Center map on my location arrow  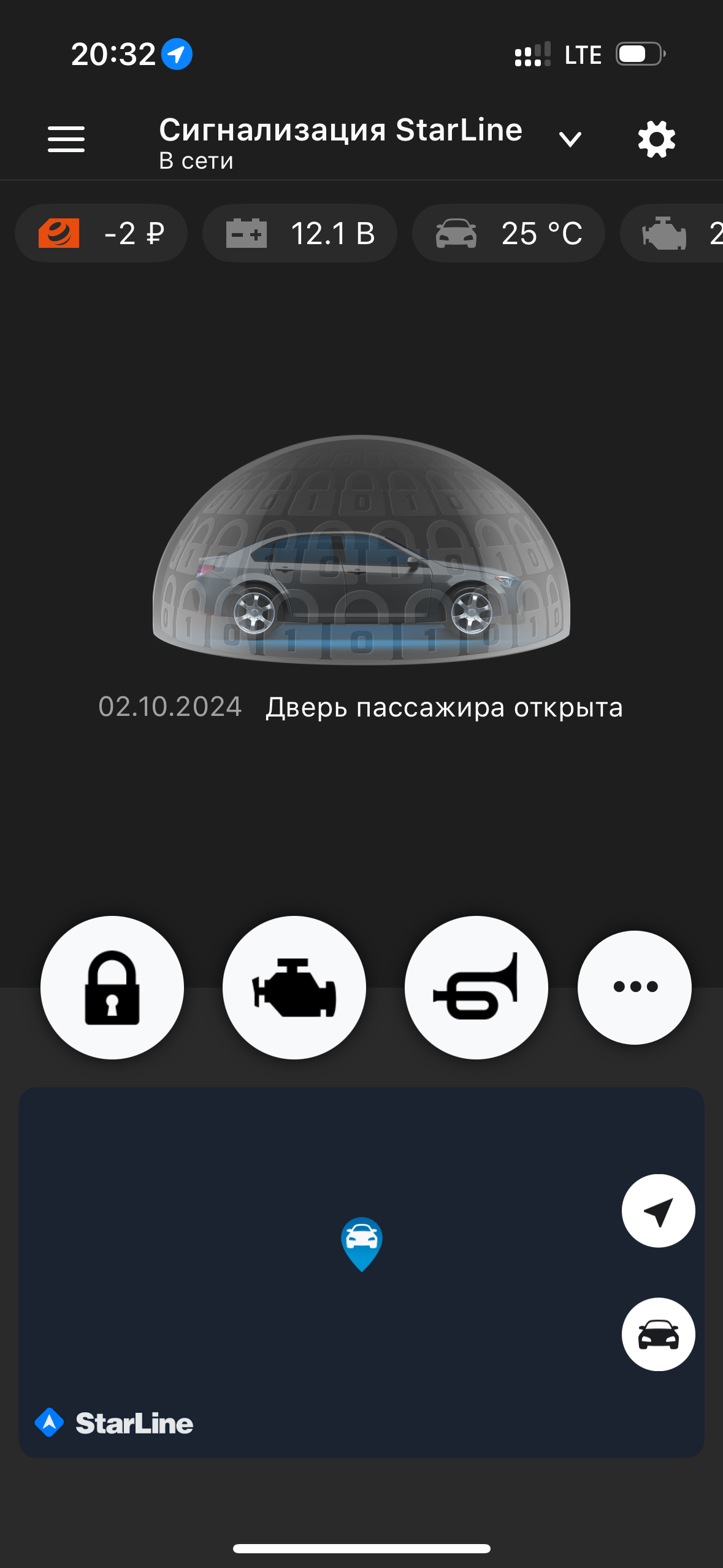pos(658,1211)
